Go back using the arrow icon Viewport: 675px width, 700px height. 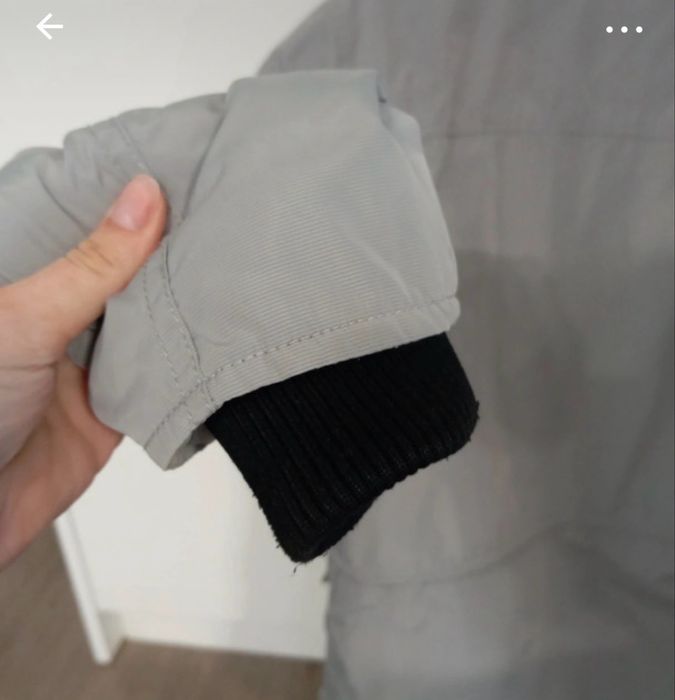tap(49, 28)
